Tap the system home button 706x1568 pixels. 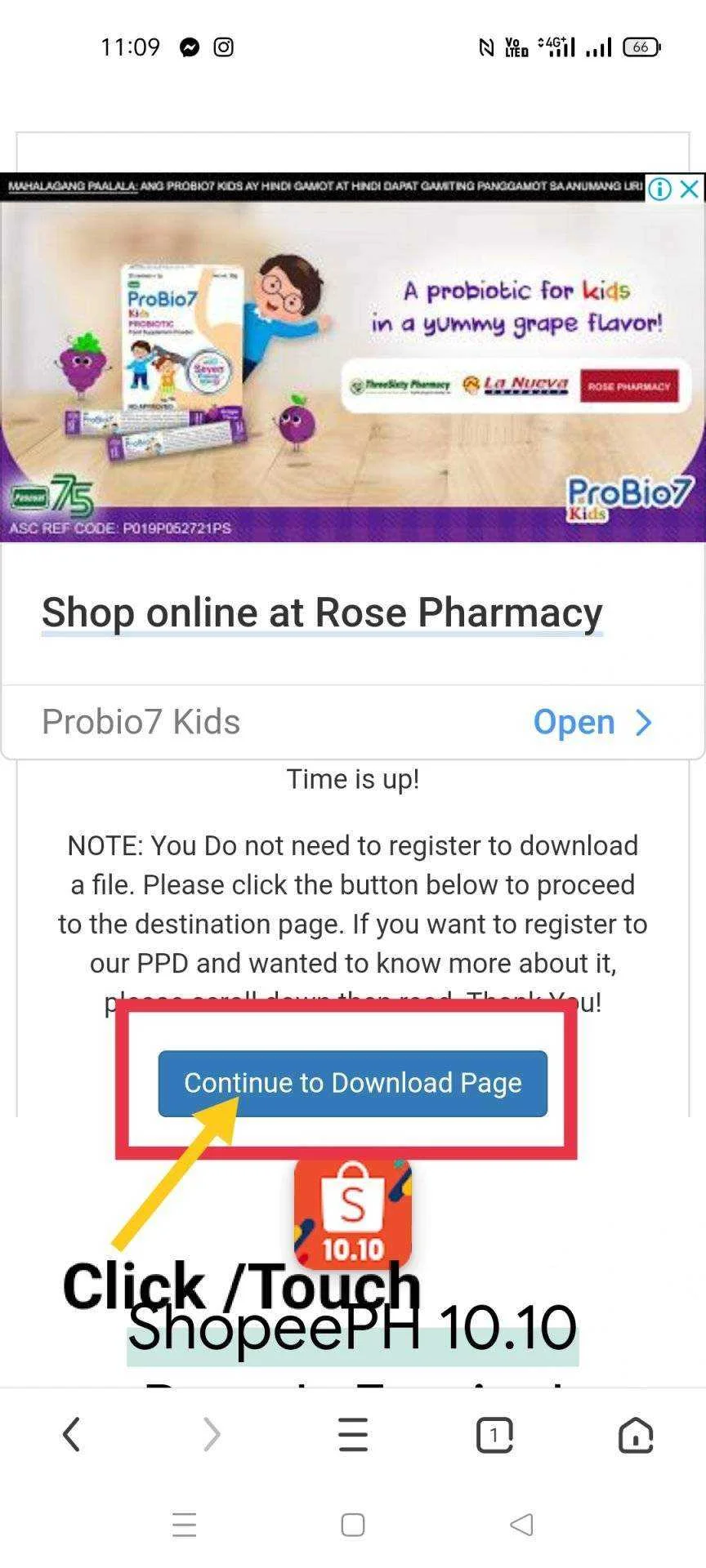tap(353, 1525)
